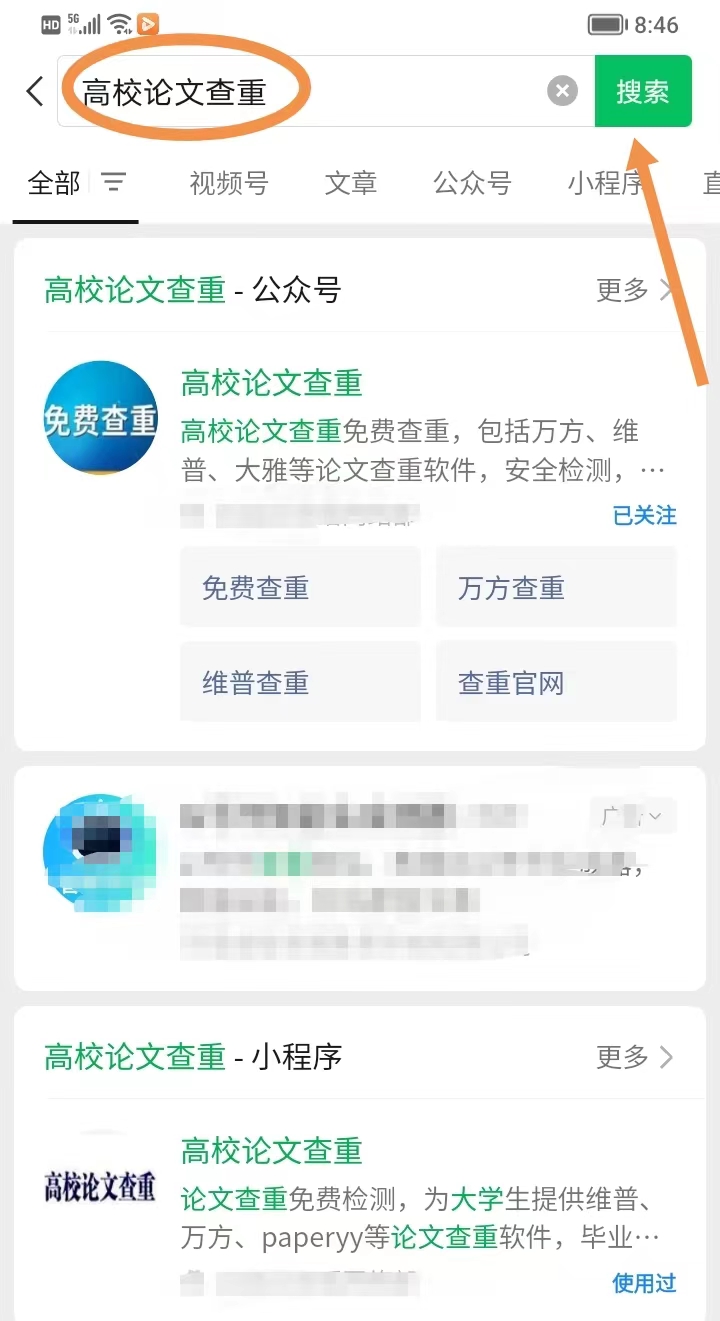Viewport: 720px width, 1321px height.
Task: Tap the search box with 高校论文查重
Action: (x=300, y=92)
